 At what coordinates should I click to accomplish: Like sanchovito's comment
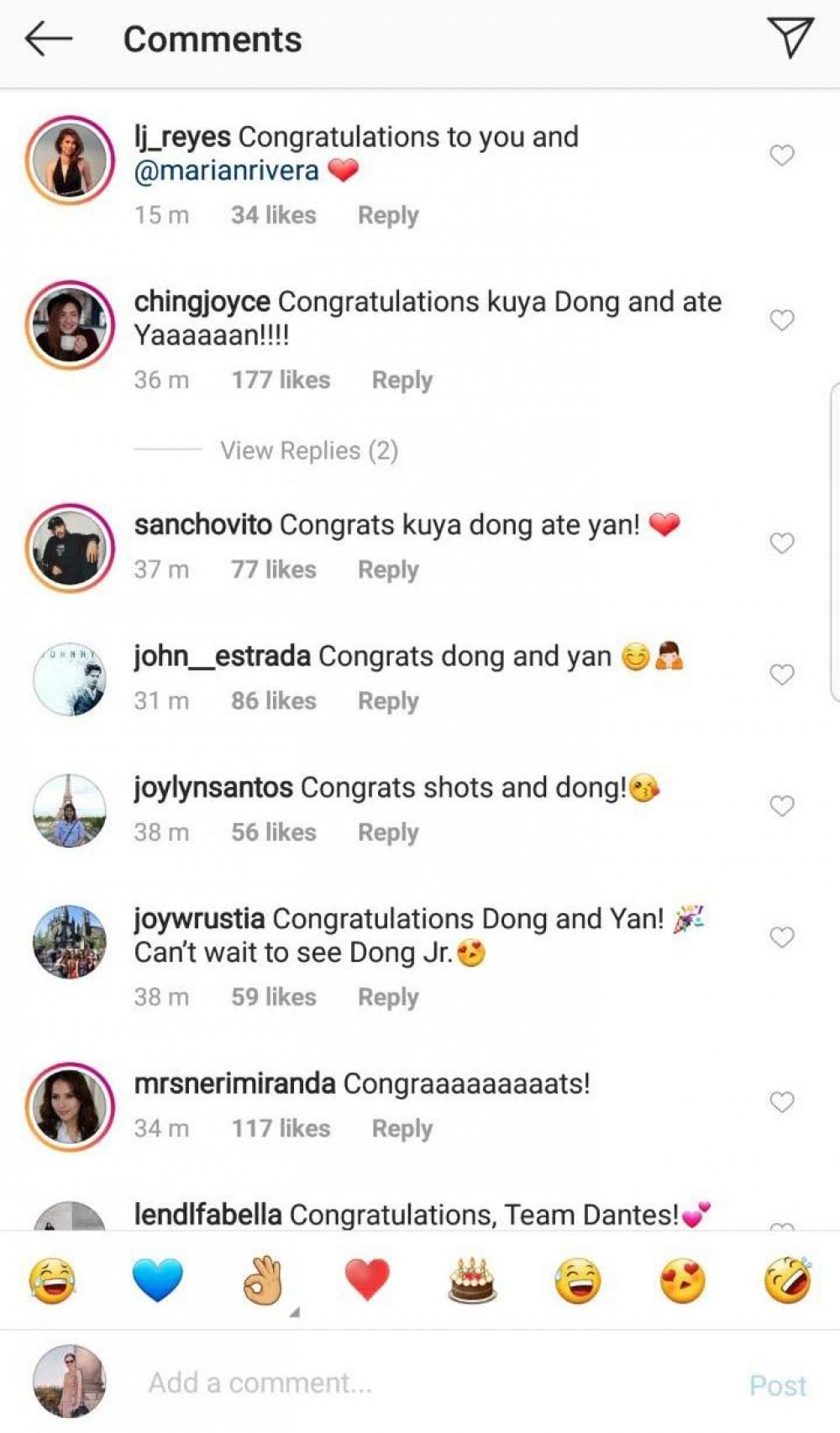click(782, 543)
